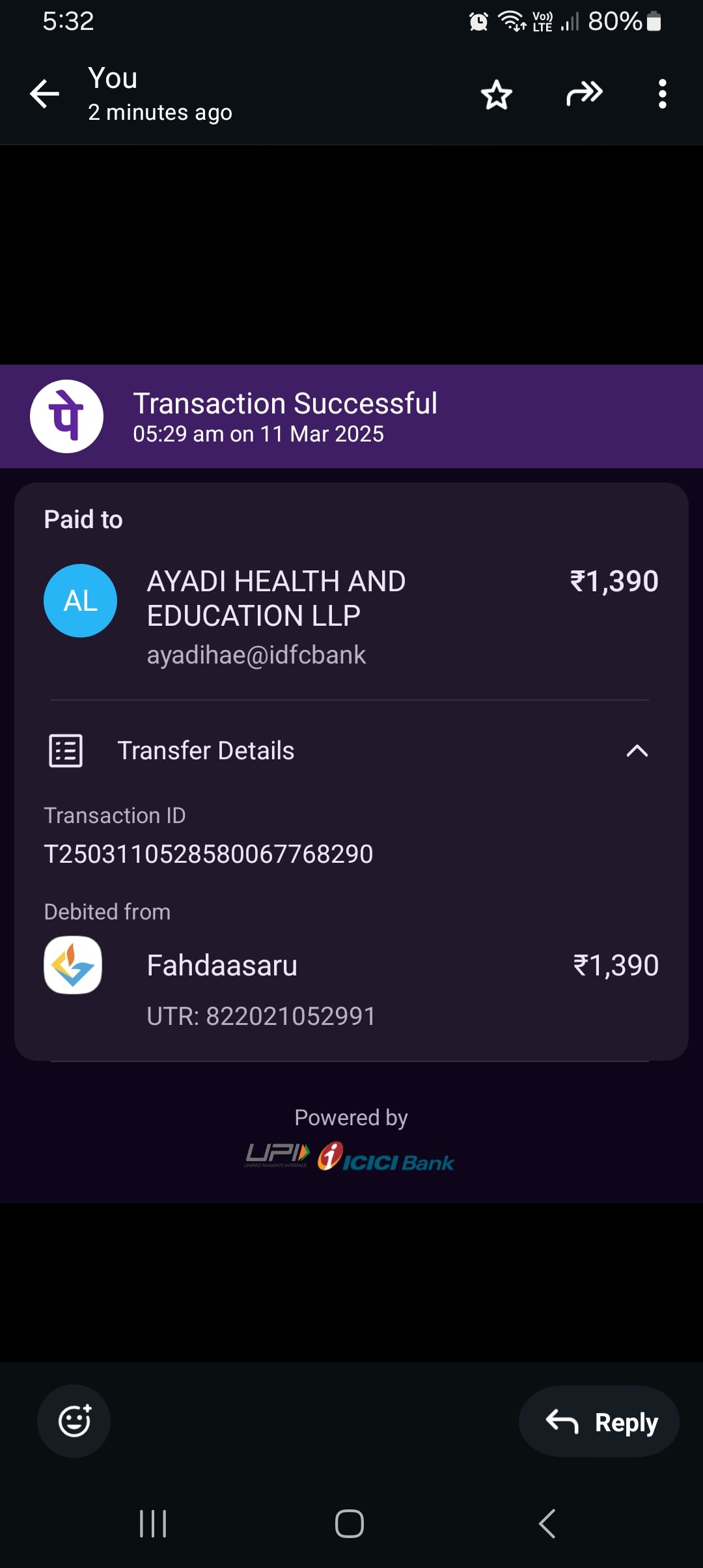Go back from the image viewer
This screenshot has width=703, height=1568.
44,94
